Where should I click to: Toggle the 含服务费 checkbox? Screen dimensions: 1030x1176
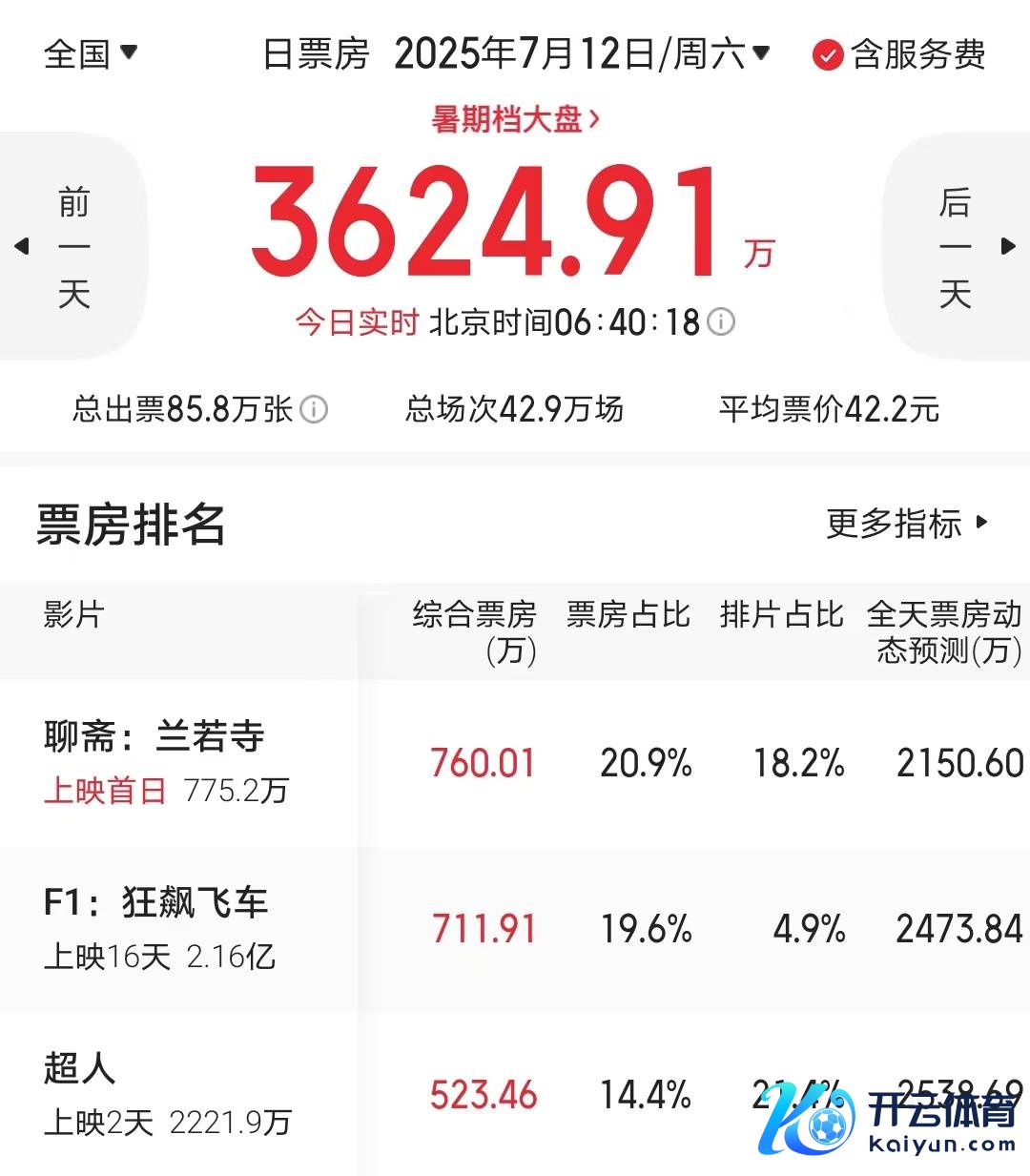(827, 54)
